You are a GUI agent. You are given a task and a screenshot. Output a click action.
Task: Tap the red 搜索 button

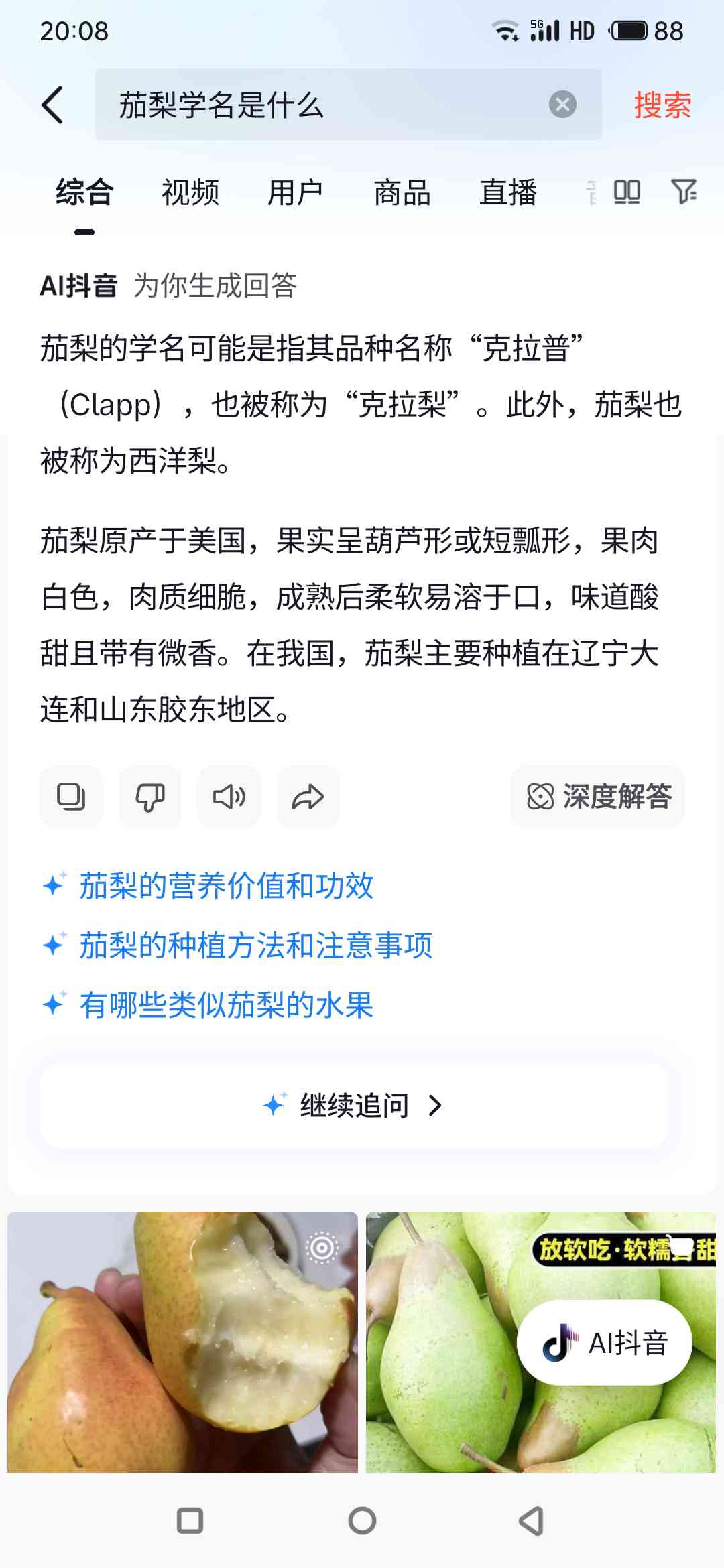tap(662, 105)
